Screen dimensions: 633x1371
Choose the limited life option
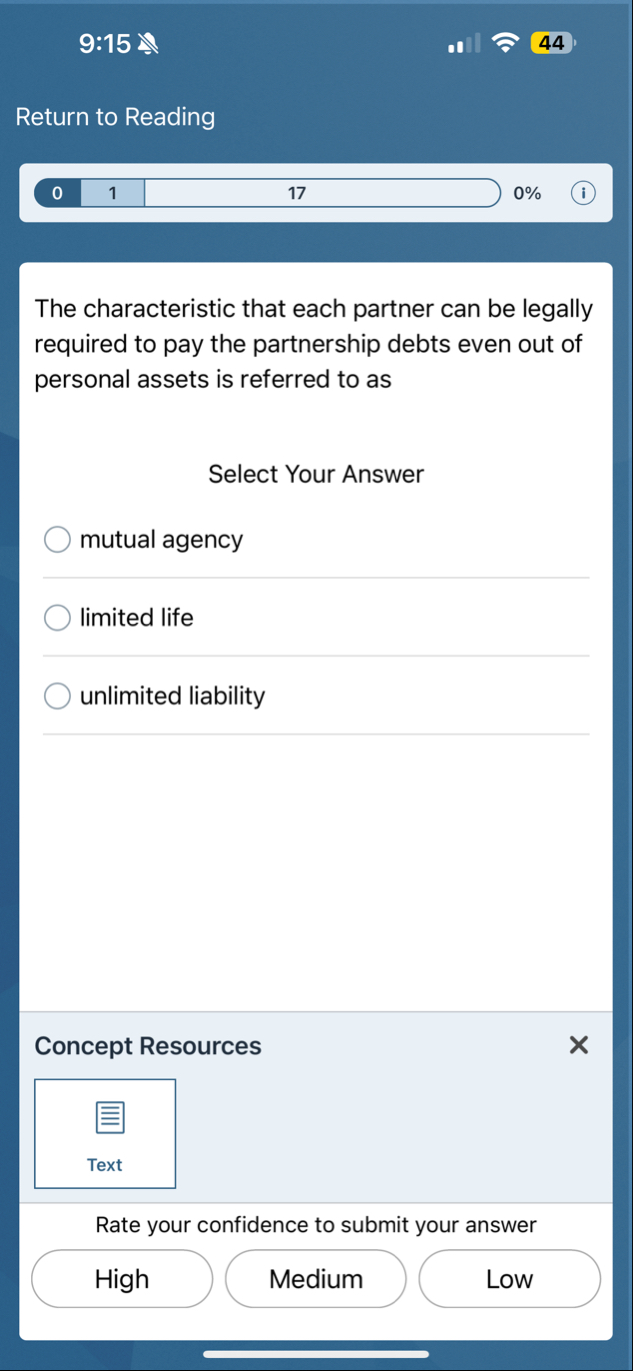[58, 618]
